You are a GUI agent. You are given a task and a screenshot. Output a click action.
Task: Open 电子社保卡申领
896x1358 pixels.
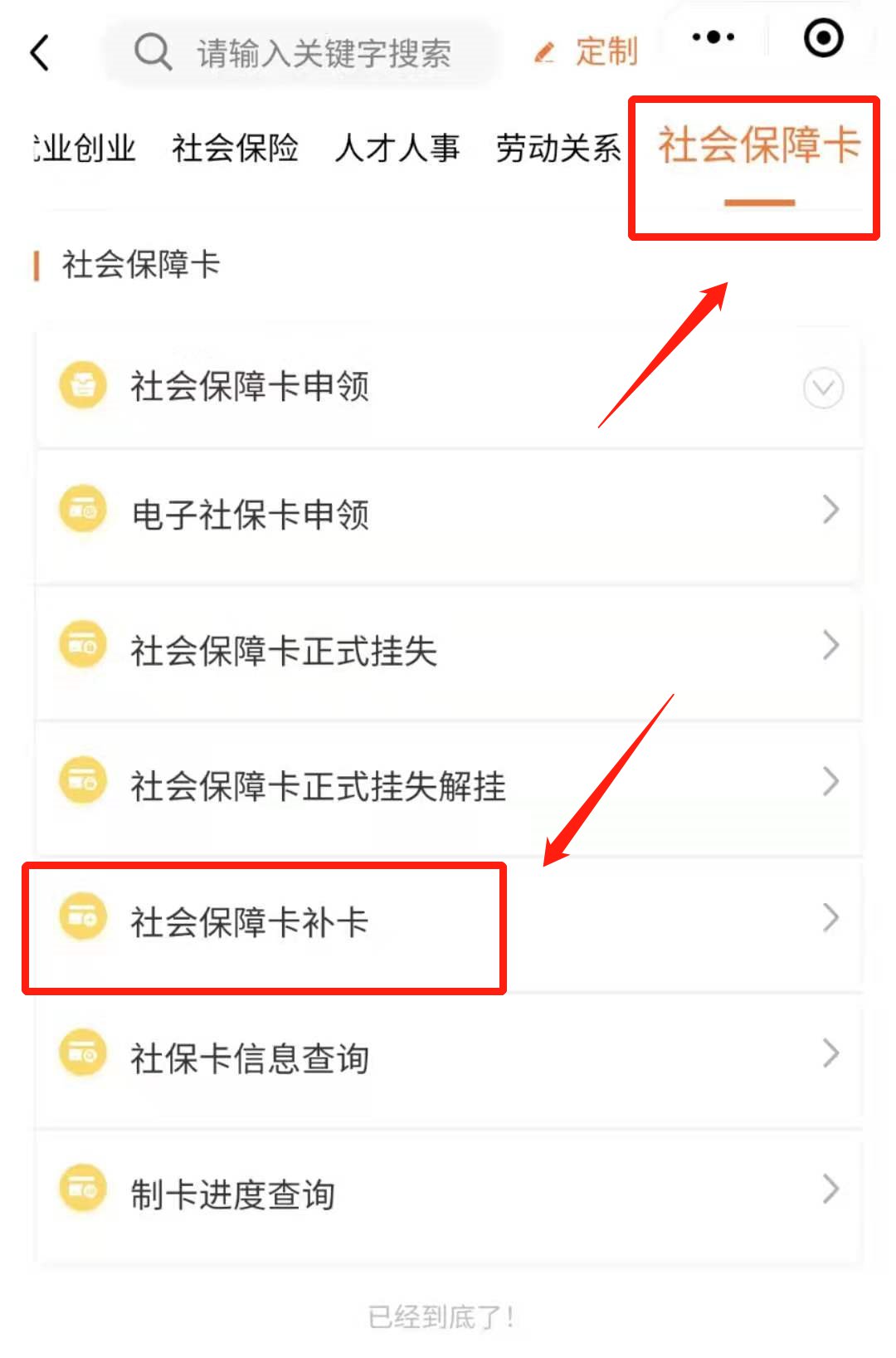(448, 515)
